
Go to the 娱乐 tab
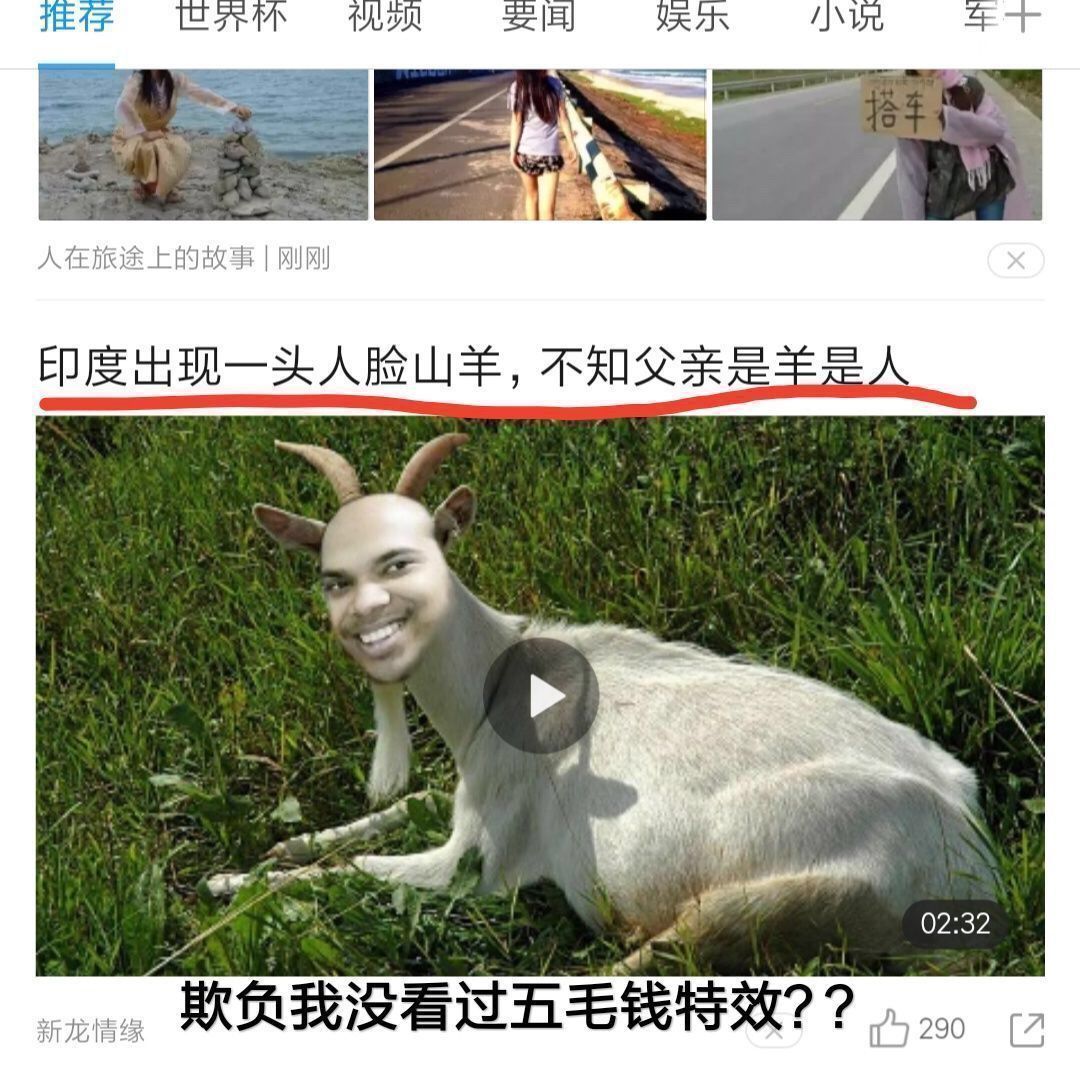coord(693,18)
